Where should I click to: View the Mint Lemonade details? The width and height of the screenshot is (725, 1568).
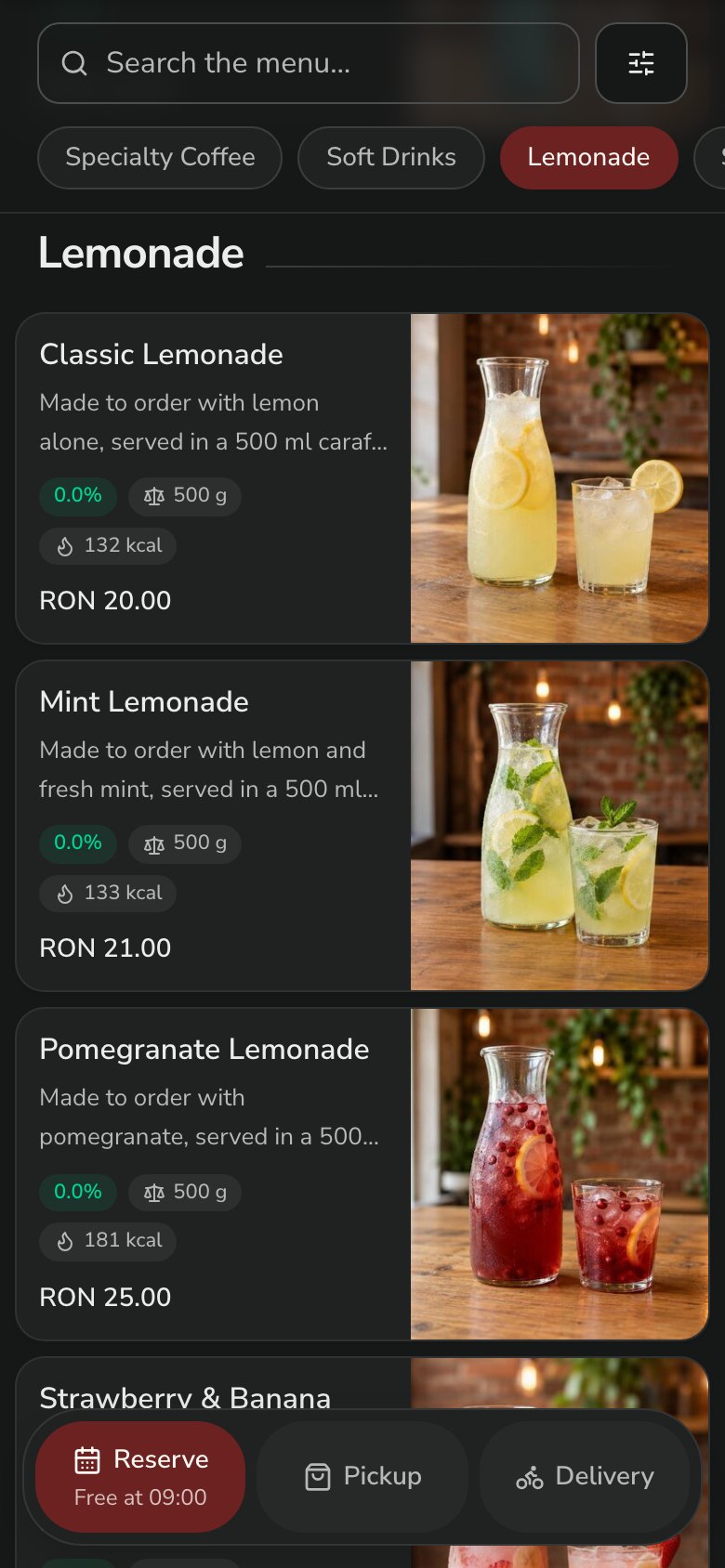click(362, 826)
